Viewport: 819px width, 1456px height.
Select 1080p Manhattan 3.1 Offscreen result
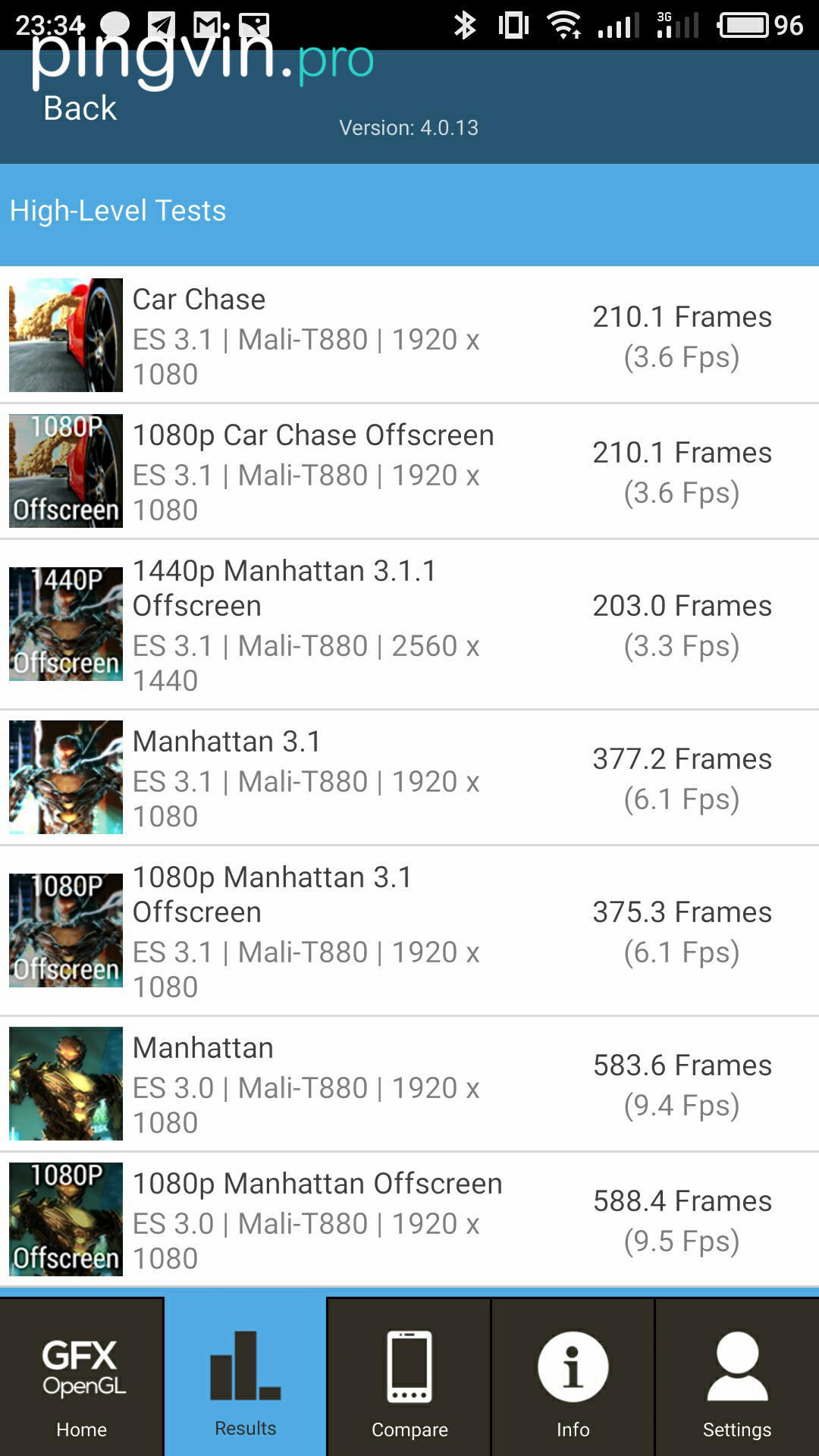pos(409,930)
